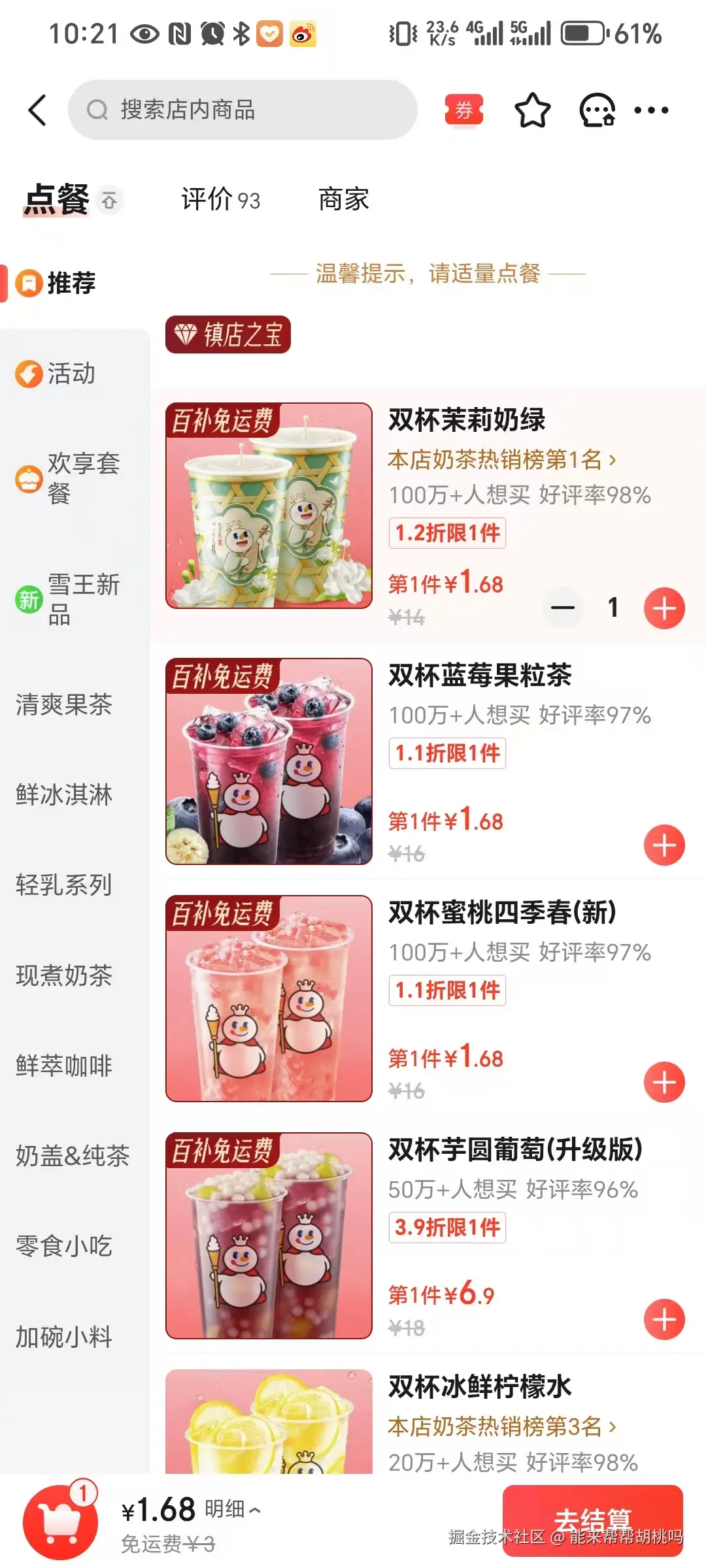Open the chat message icon
The image size is (706, 1568).
tap(596, 110)
